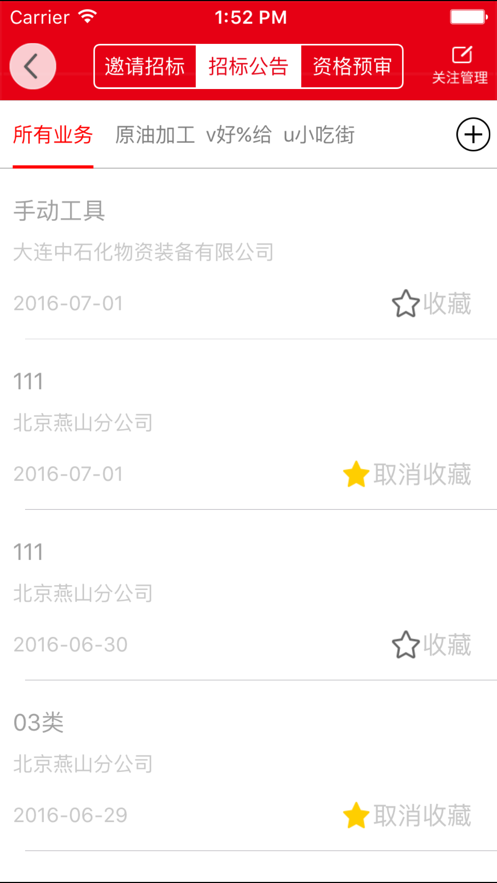Open the 111 announcement dated 2016-07-01
This screenshot has width=497, height=883.
pyautogui.click(x=248, y=425)
